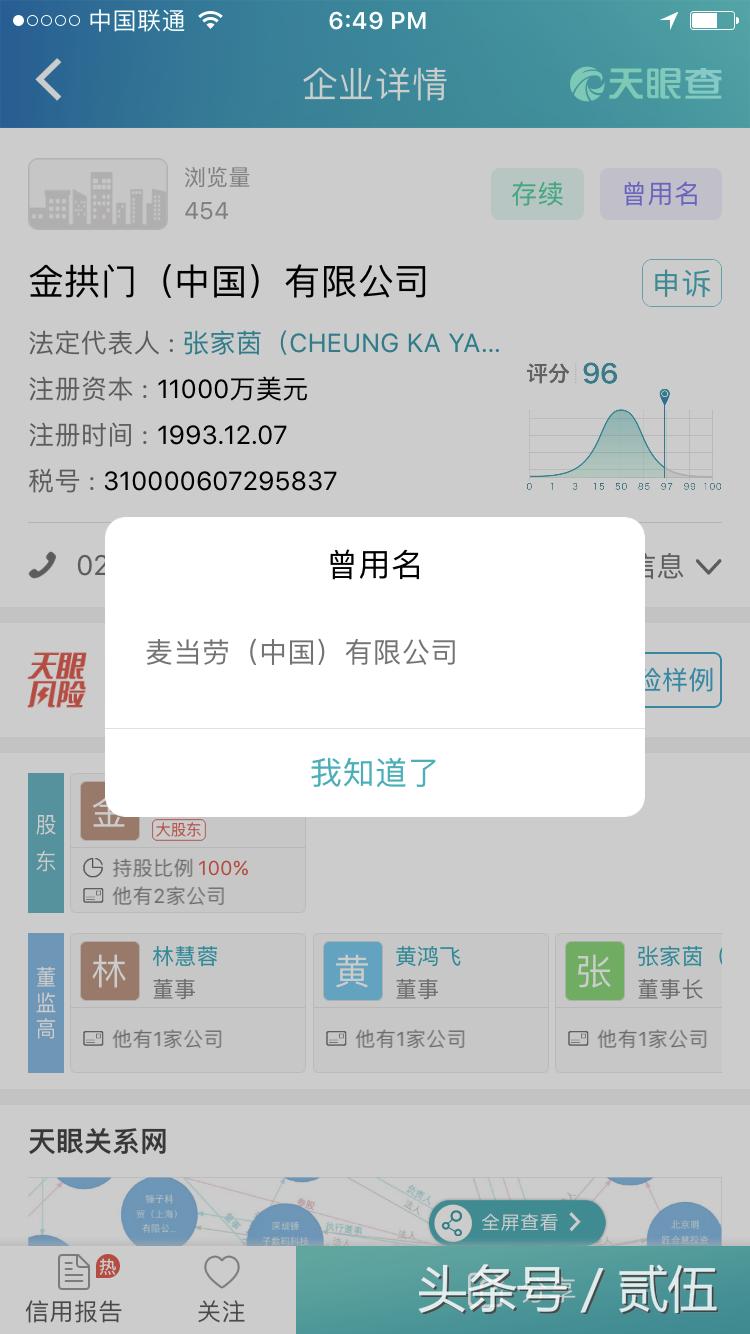Tap the 存续 status tag
The image size is (750, 1334).
(x=537, y=195)
